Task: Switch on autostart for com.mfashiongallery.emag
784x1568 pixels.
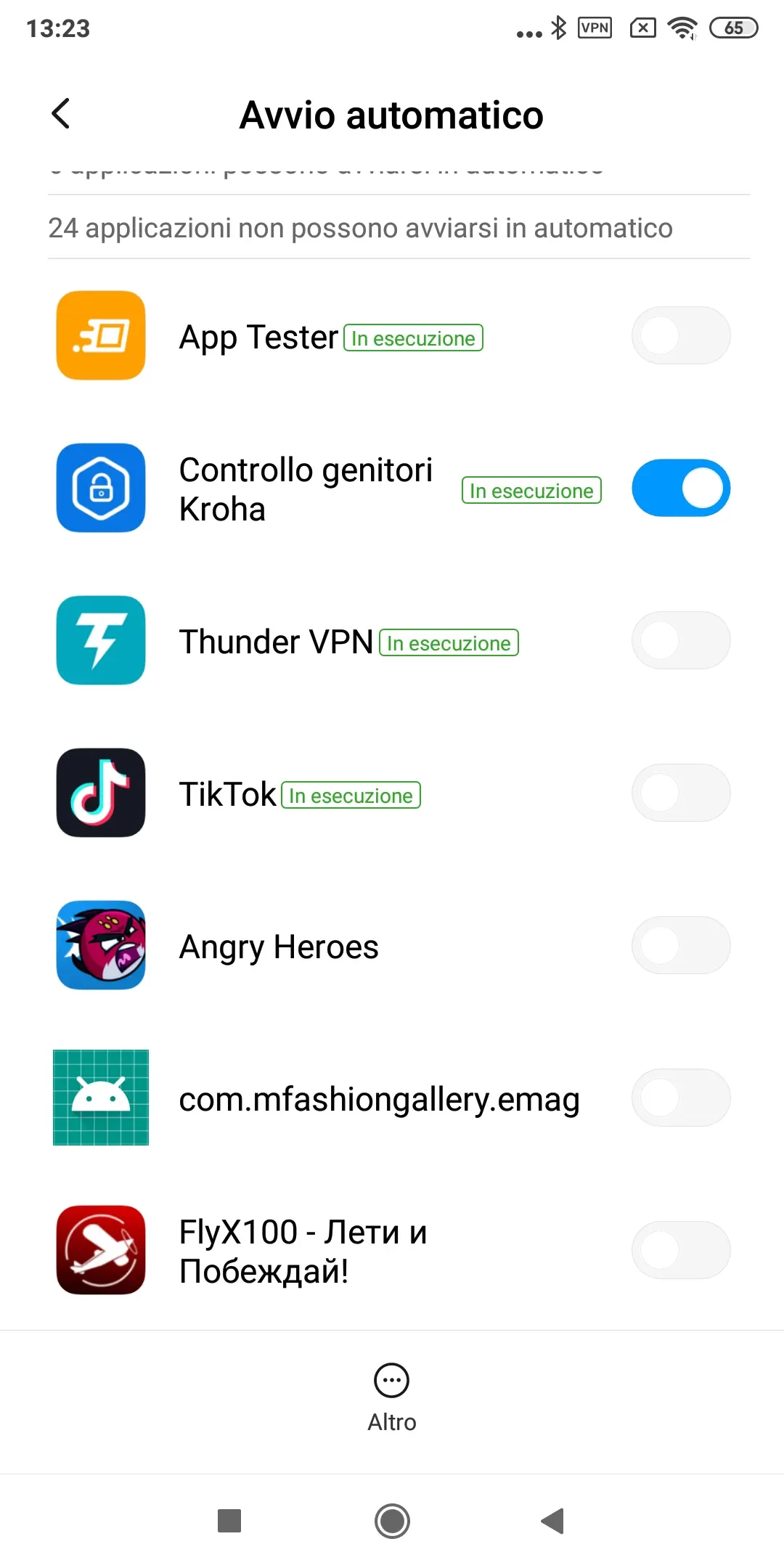Action: (x=680, y=1098)
